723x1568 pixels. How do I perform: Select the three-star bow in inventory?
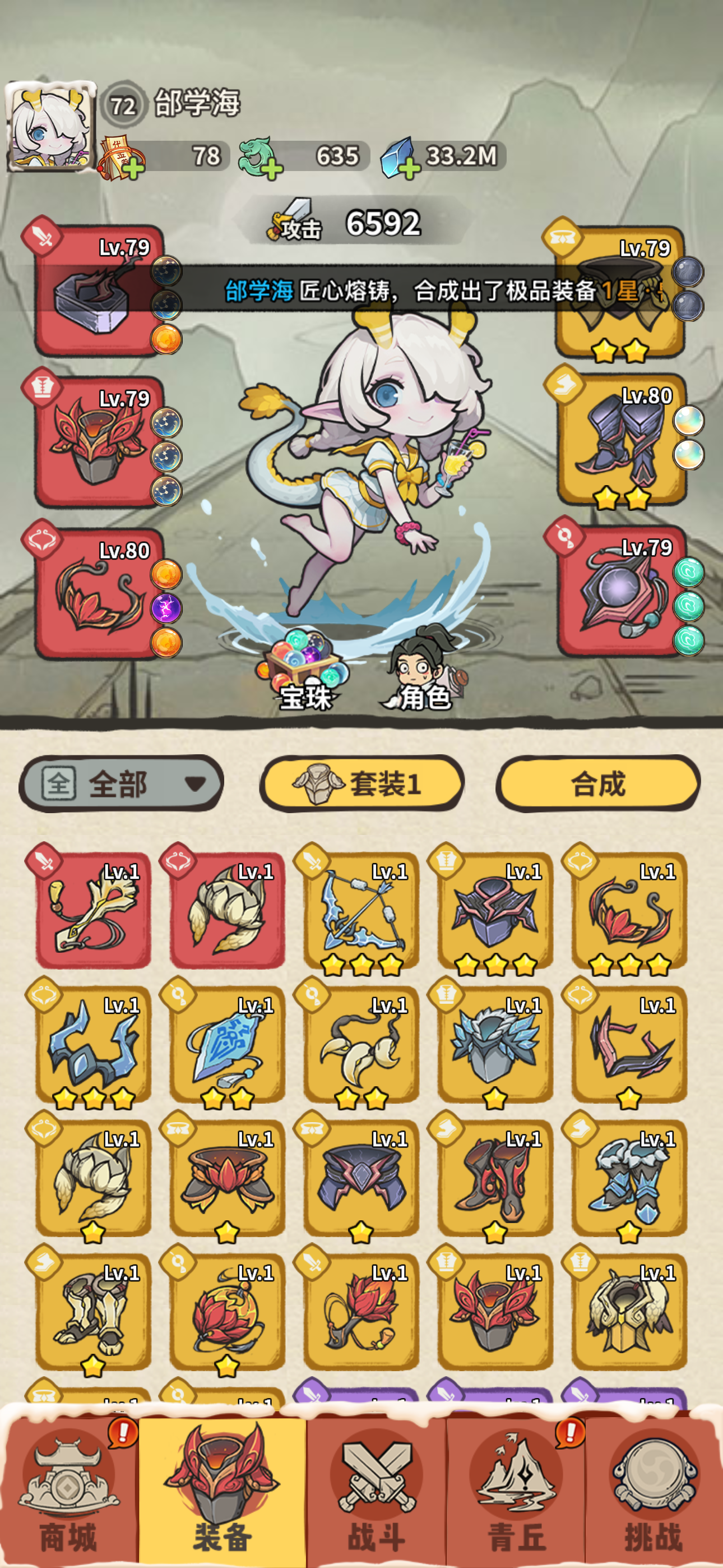point(361,910)
